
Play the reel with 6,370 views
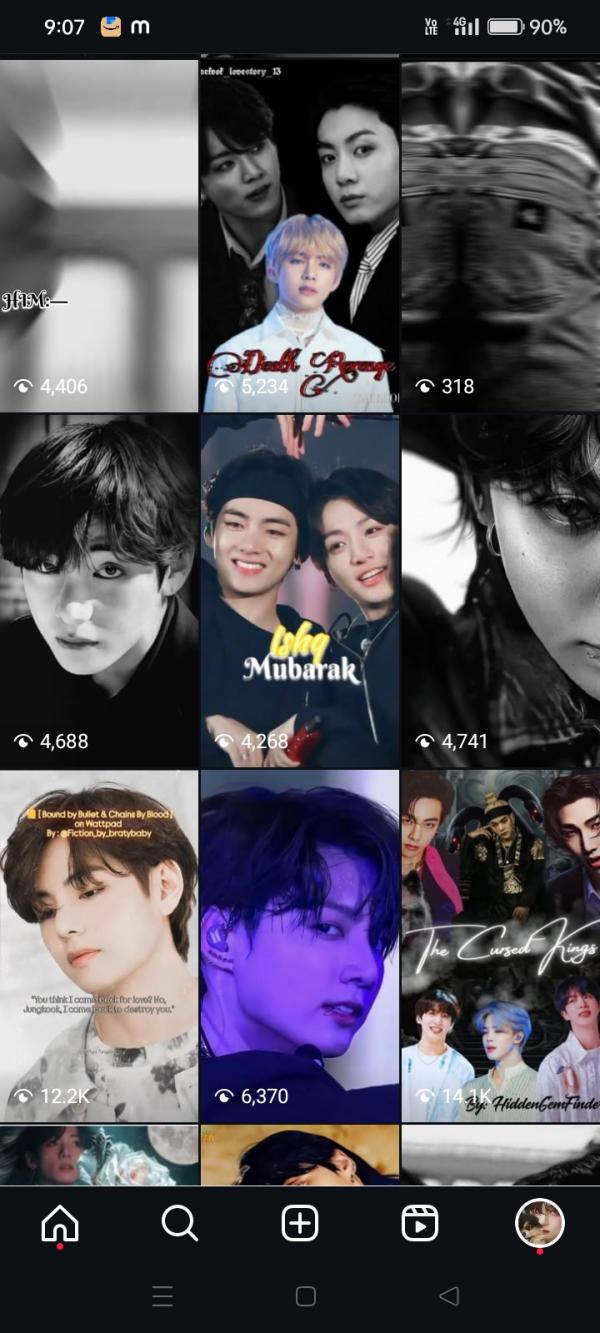click(300, 945)
